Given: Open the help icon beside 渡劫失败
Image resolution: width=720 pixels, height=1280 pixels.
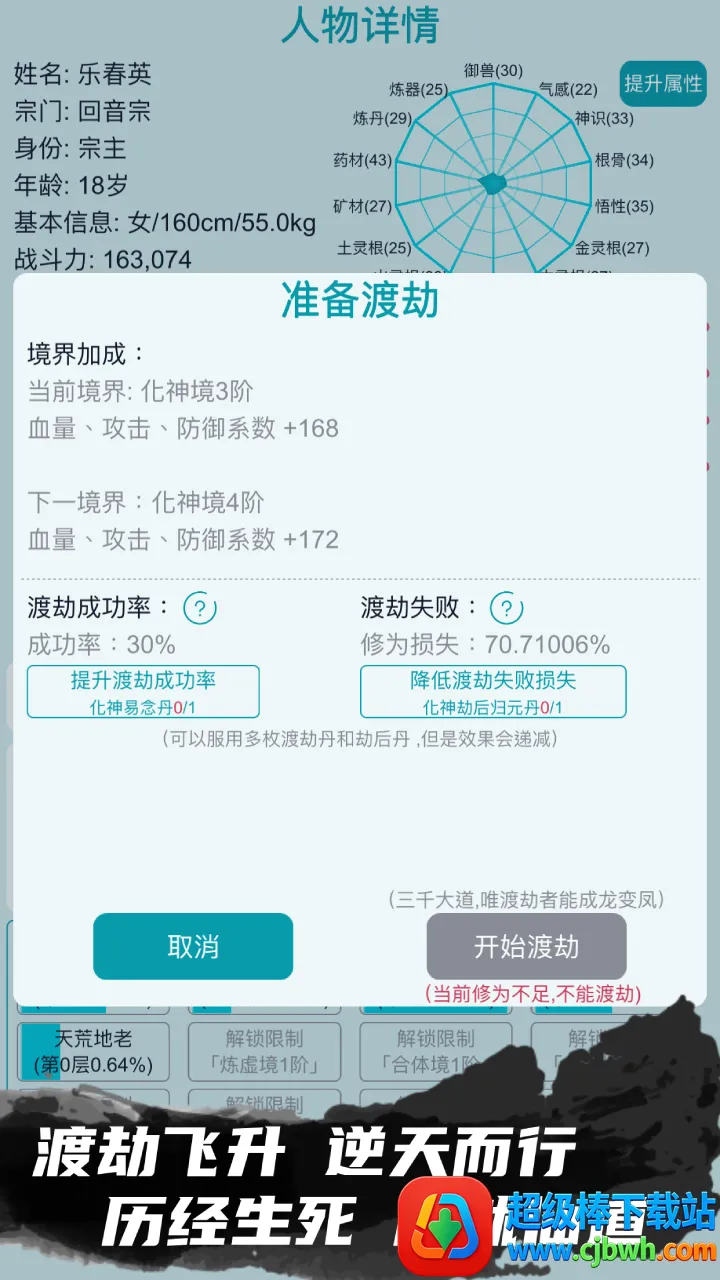Looking at the screenshot, I should coord(507,607).
